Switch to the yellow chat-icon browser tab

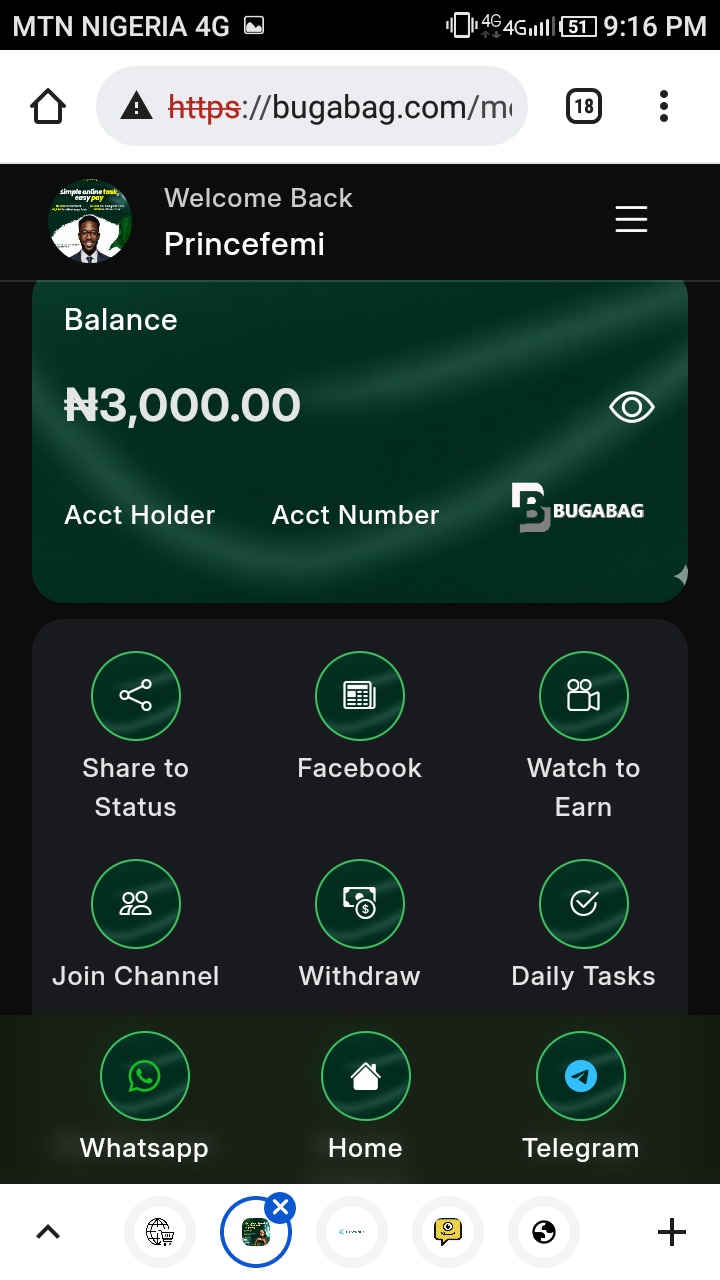pyautogui.click(x=448, y=1232)
